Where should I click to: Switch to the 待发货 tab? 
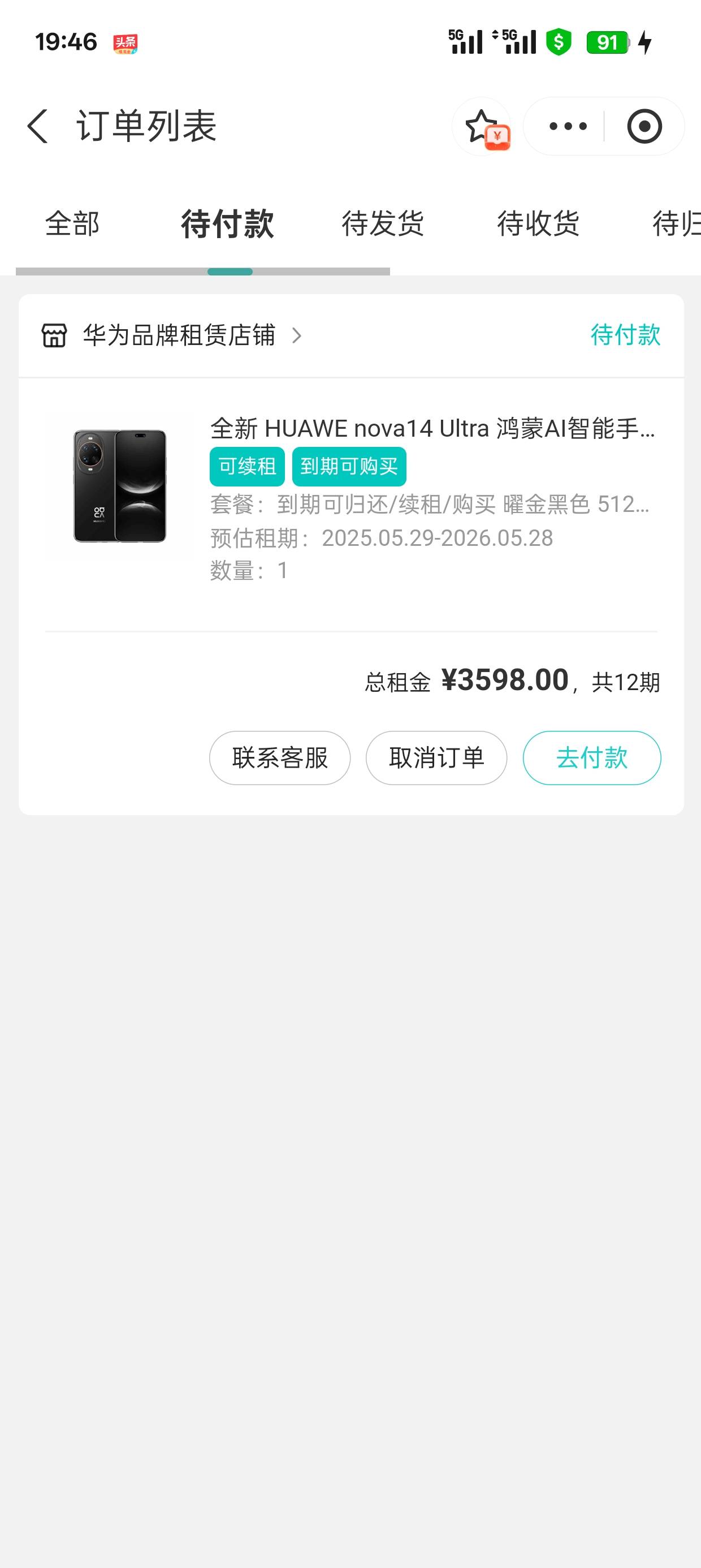coord(383,223)
